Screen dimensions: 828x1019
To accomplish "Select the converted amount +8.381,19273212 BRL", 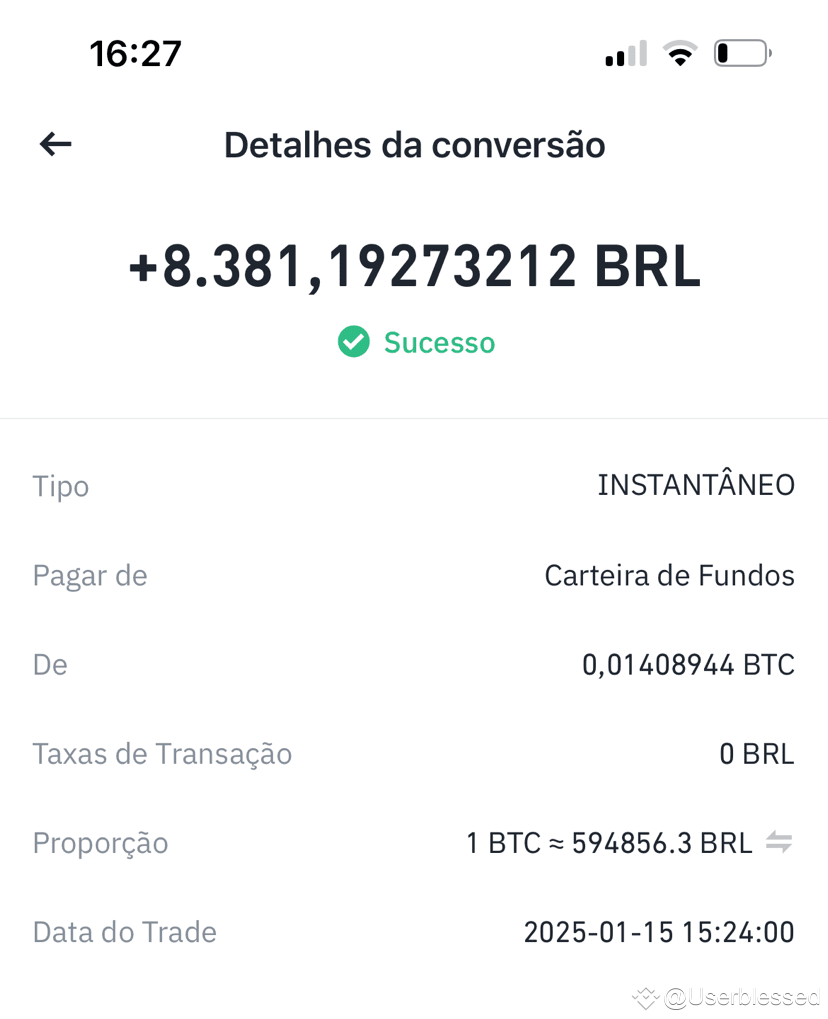I will (x=414, y=265).
